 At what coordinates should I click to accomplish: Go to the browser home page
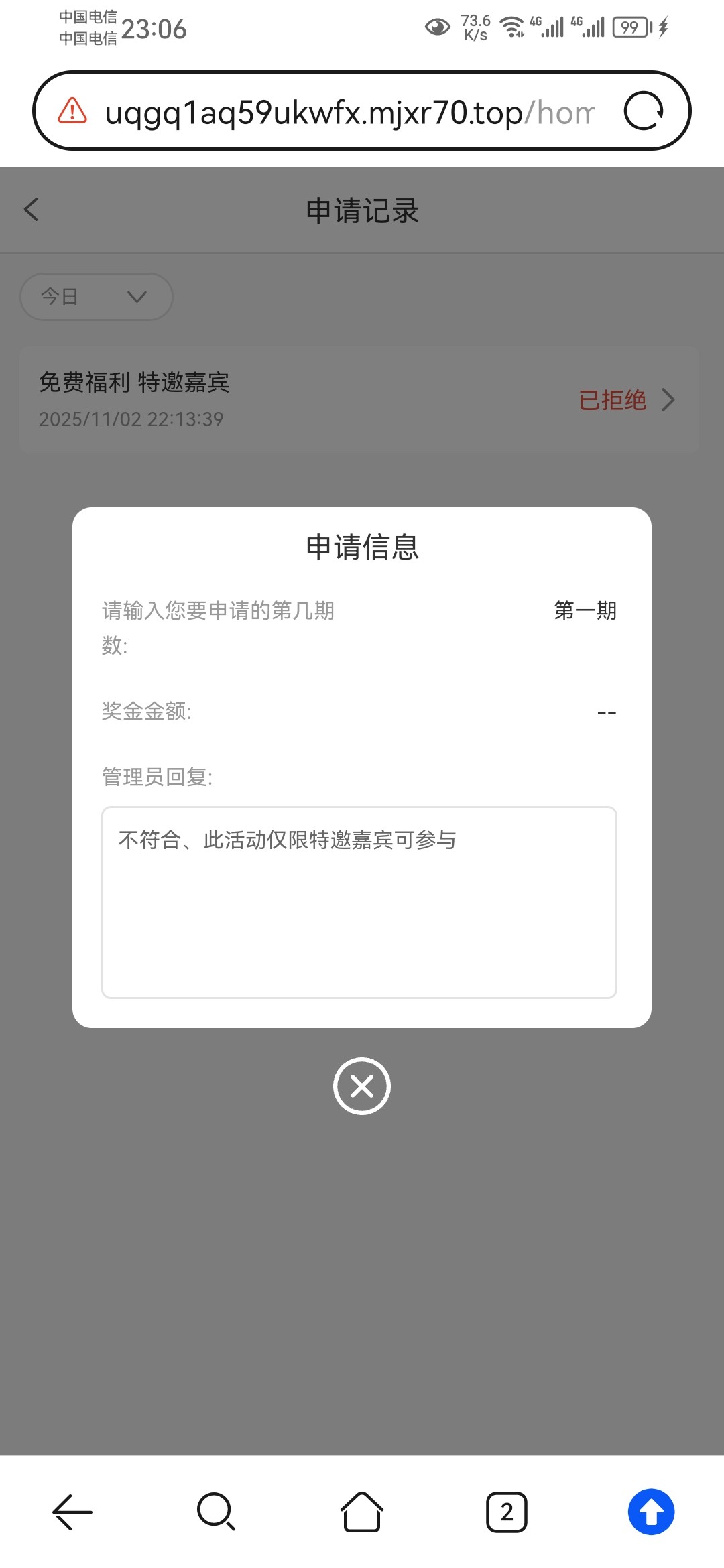coord(362,1512)
